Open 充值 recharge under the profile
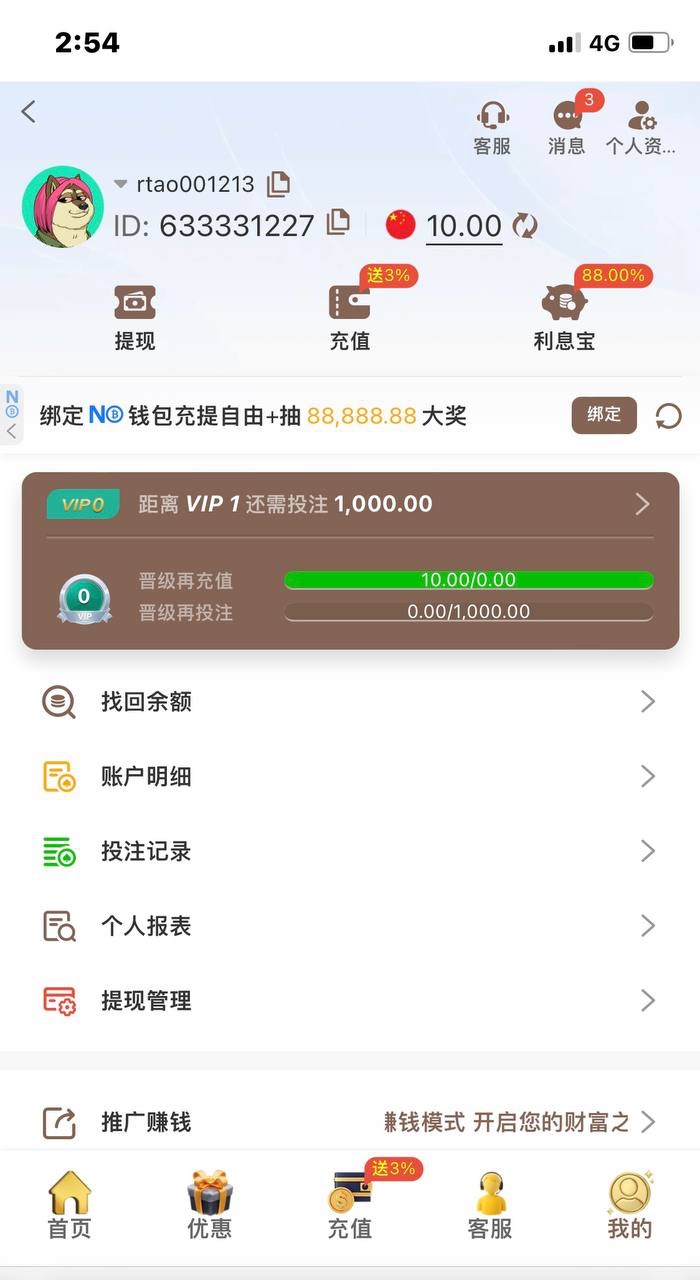 click(x=350, y=317)
